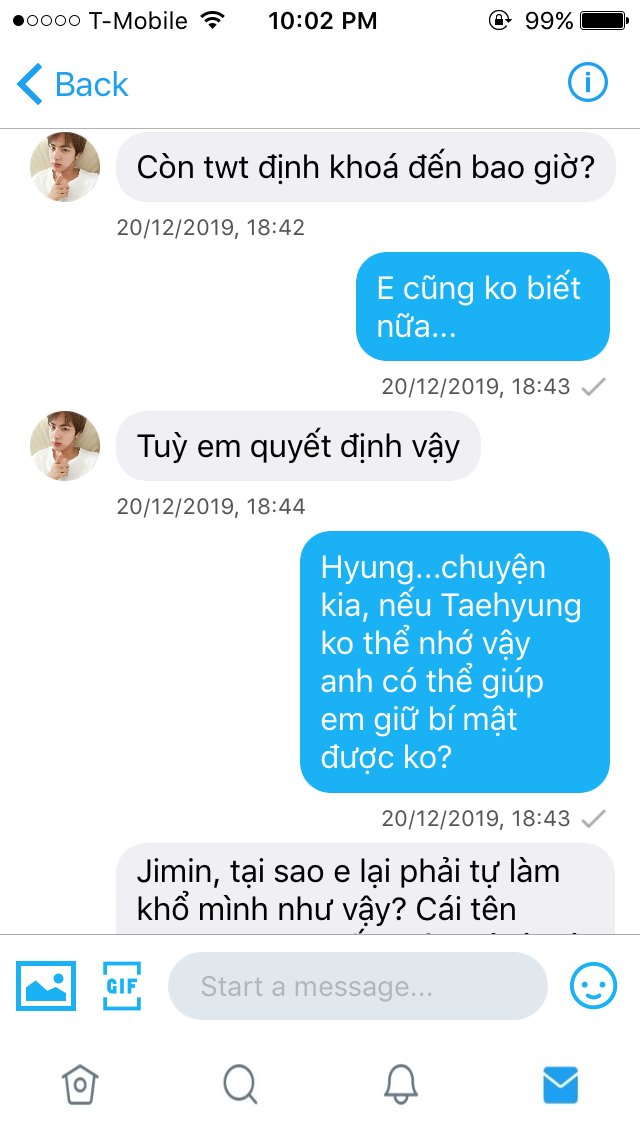Open the Messages envelope tab
640x1136 pixels.
click(560, 1085)
